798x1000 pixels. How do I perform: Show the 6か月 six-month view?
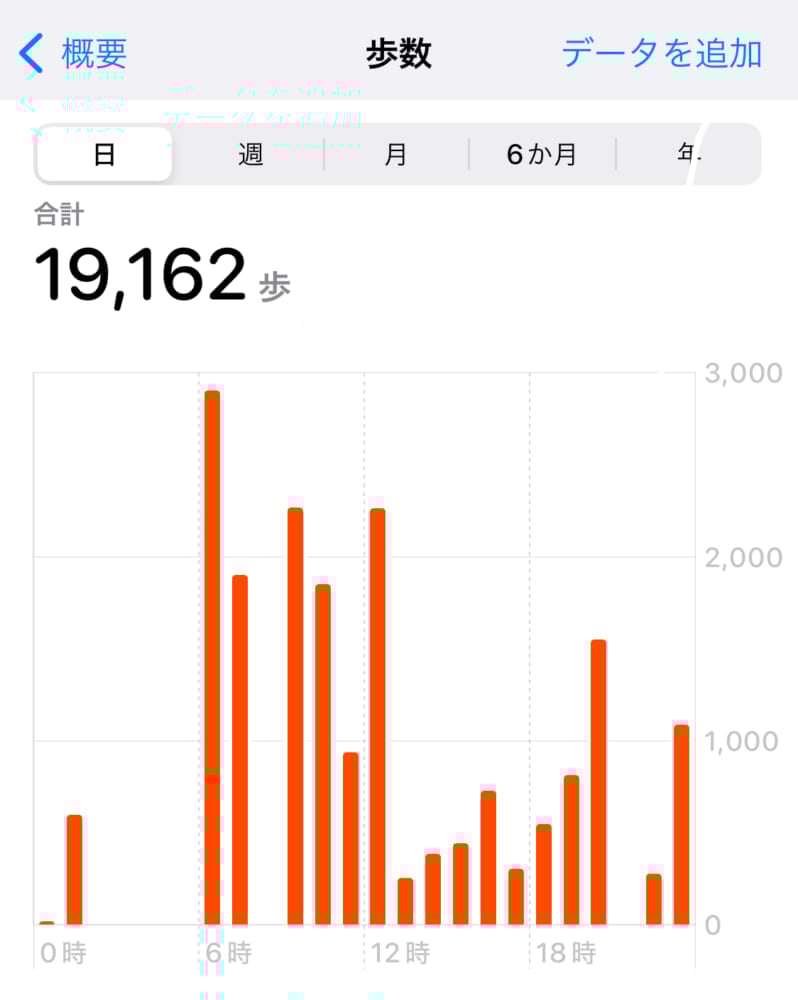click(x=542, y=155)
